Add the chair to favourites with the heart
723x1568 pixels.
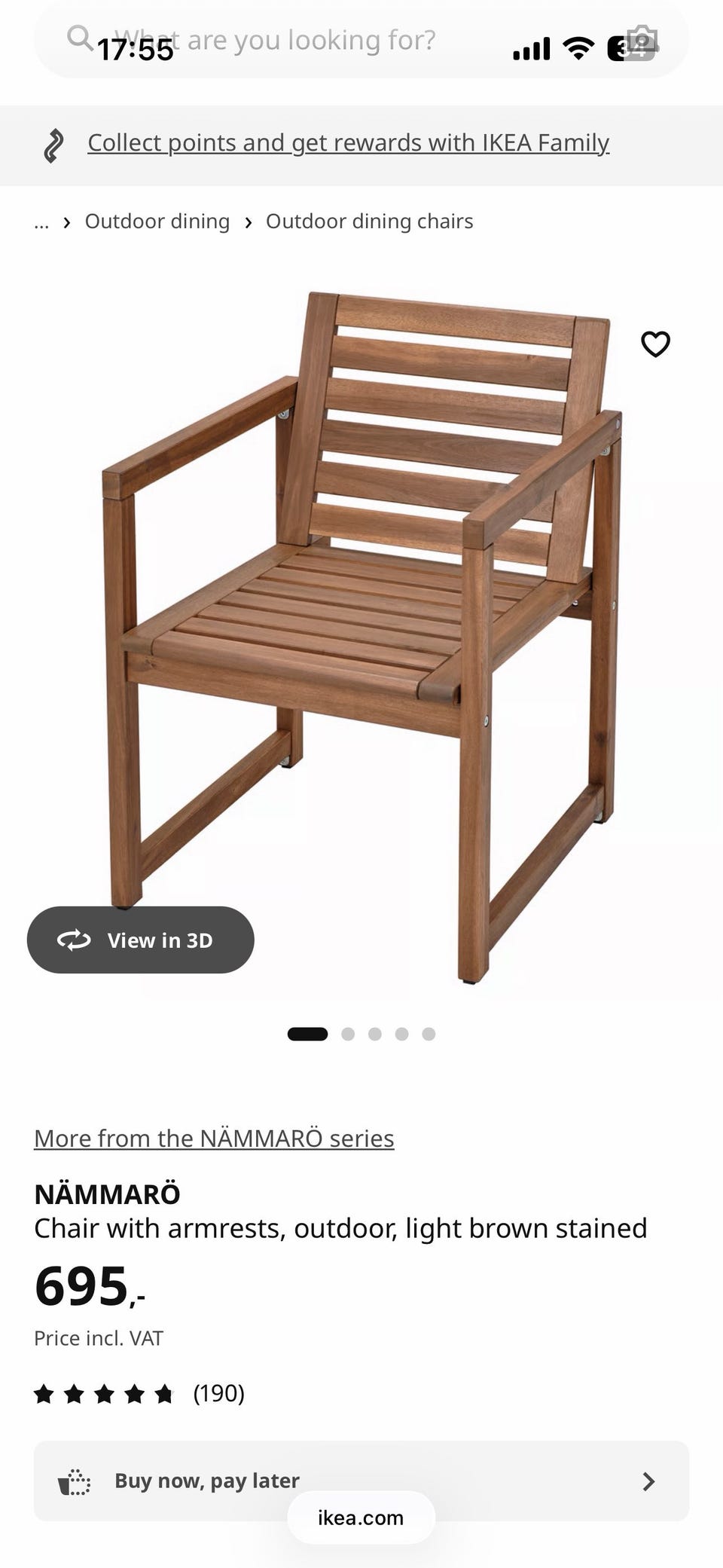(655, 344)
